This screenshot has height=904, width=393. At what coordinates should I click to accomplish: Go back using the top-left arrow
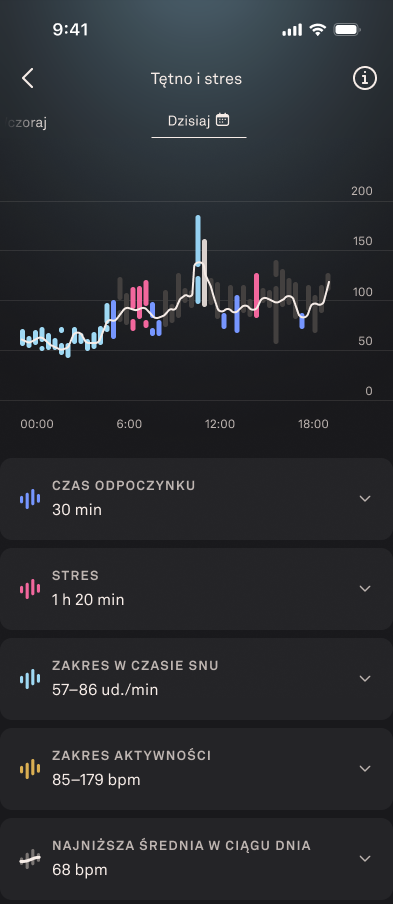(28, 78)
